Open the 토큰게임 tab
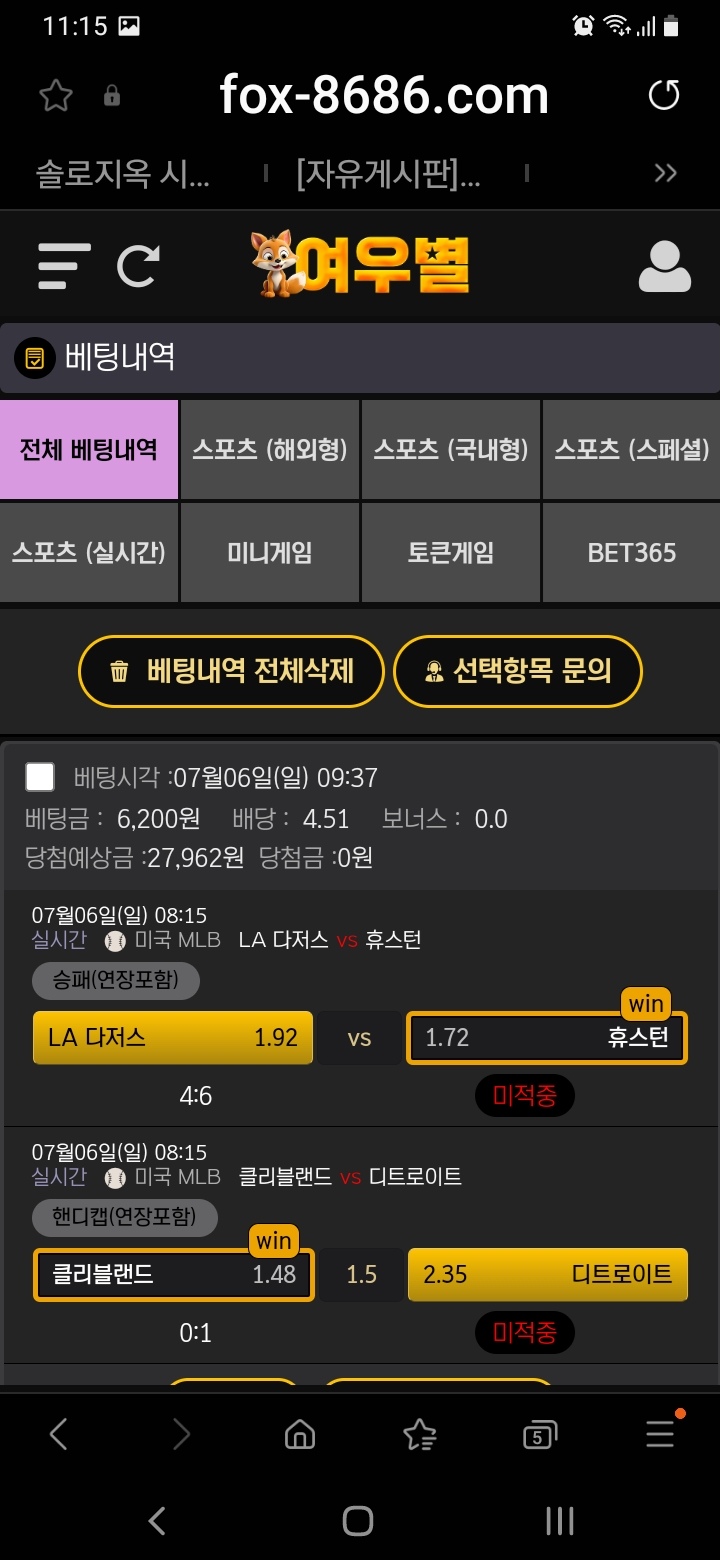The height and width of the screenshot is (1560, 720). pyautogui.click(x=451, y=553)
